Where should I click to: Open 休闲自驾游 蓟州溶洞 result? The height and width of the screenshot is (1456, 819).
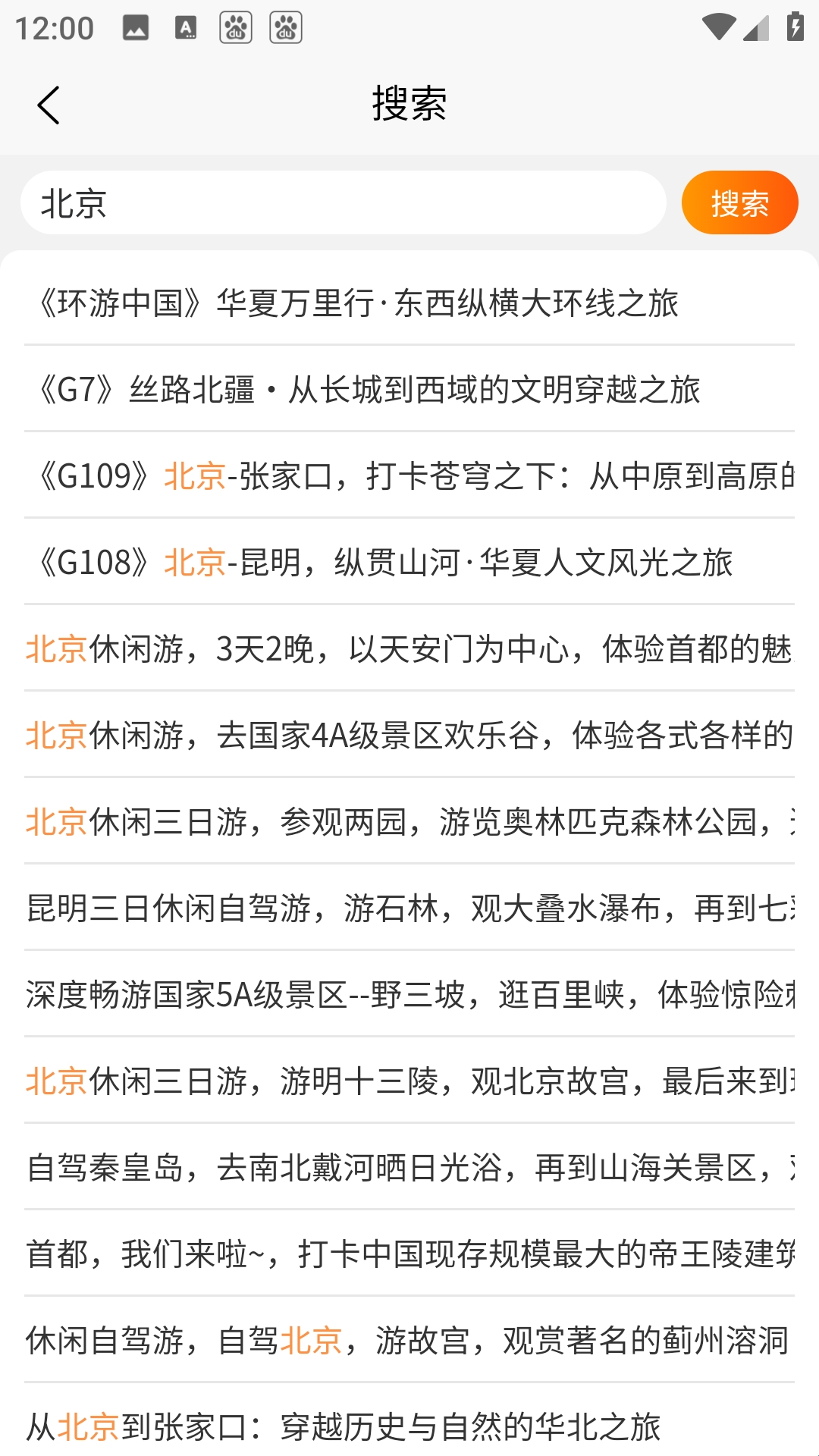[409, 1340]
